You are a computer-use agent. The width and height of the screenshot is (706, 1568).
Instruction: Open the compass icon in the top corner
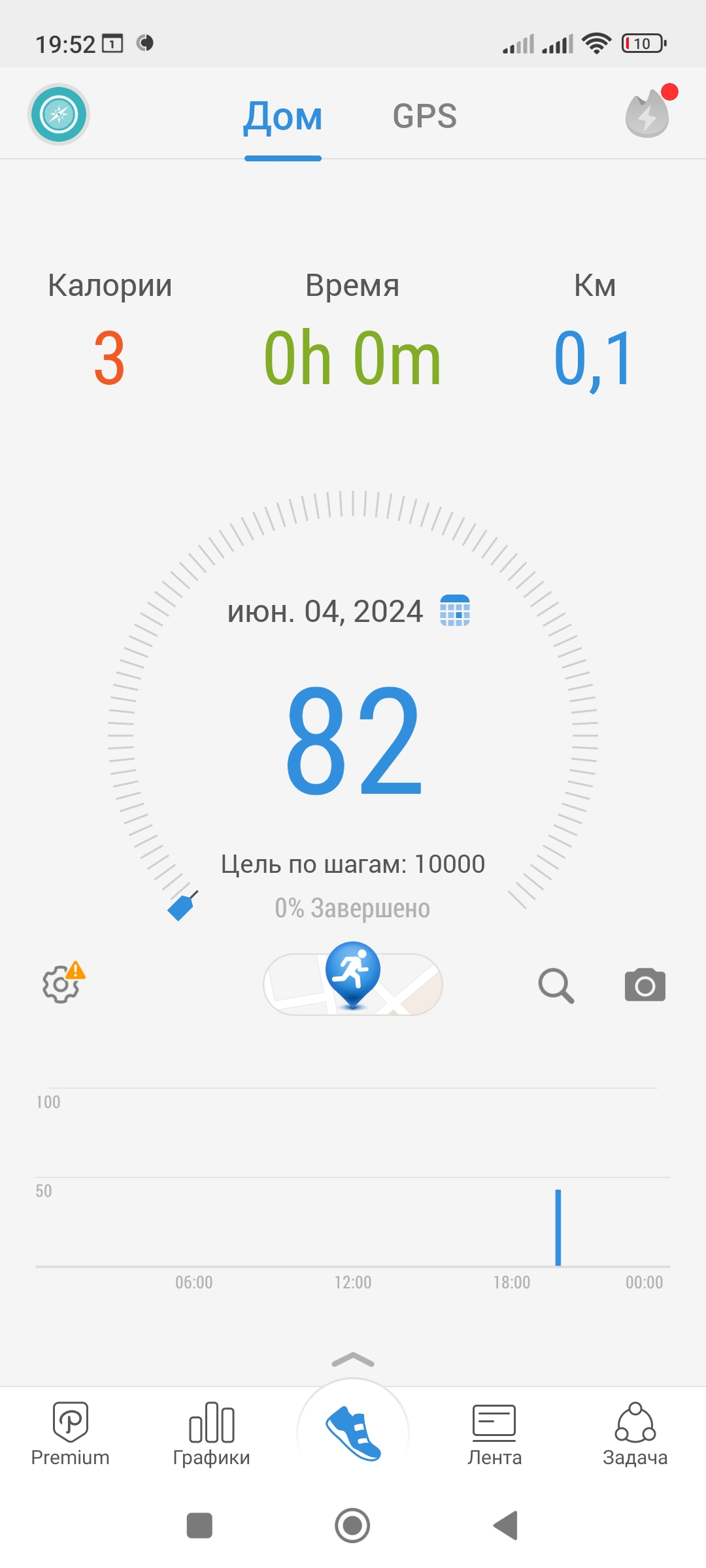pos(59,114)
